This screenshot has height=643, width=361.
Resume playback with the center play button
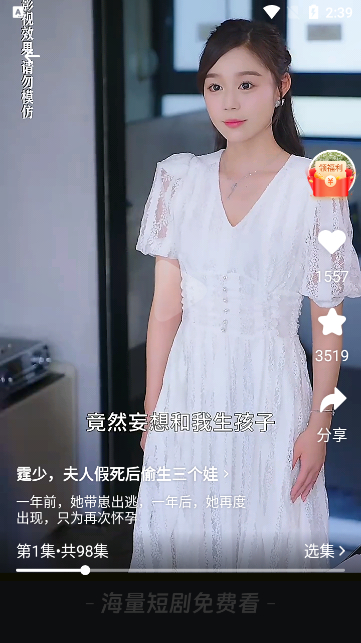pyautogui.click(x=180, y=290)
